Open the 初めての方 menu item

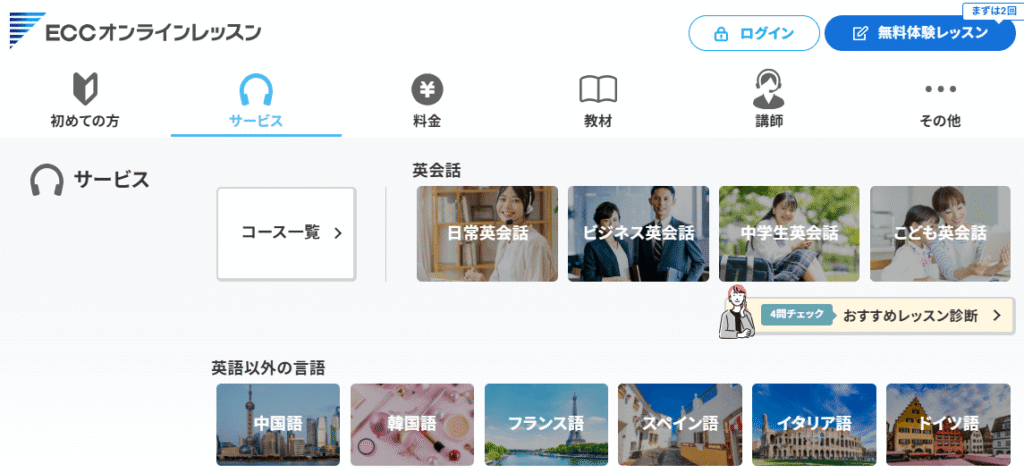coord(85,102)
